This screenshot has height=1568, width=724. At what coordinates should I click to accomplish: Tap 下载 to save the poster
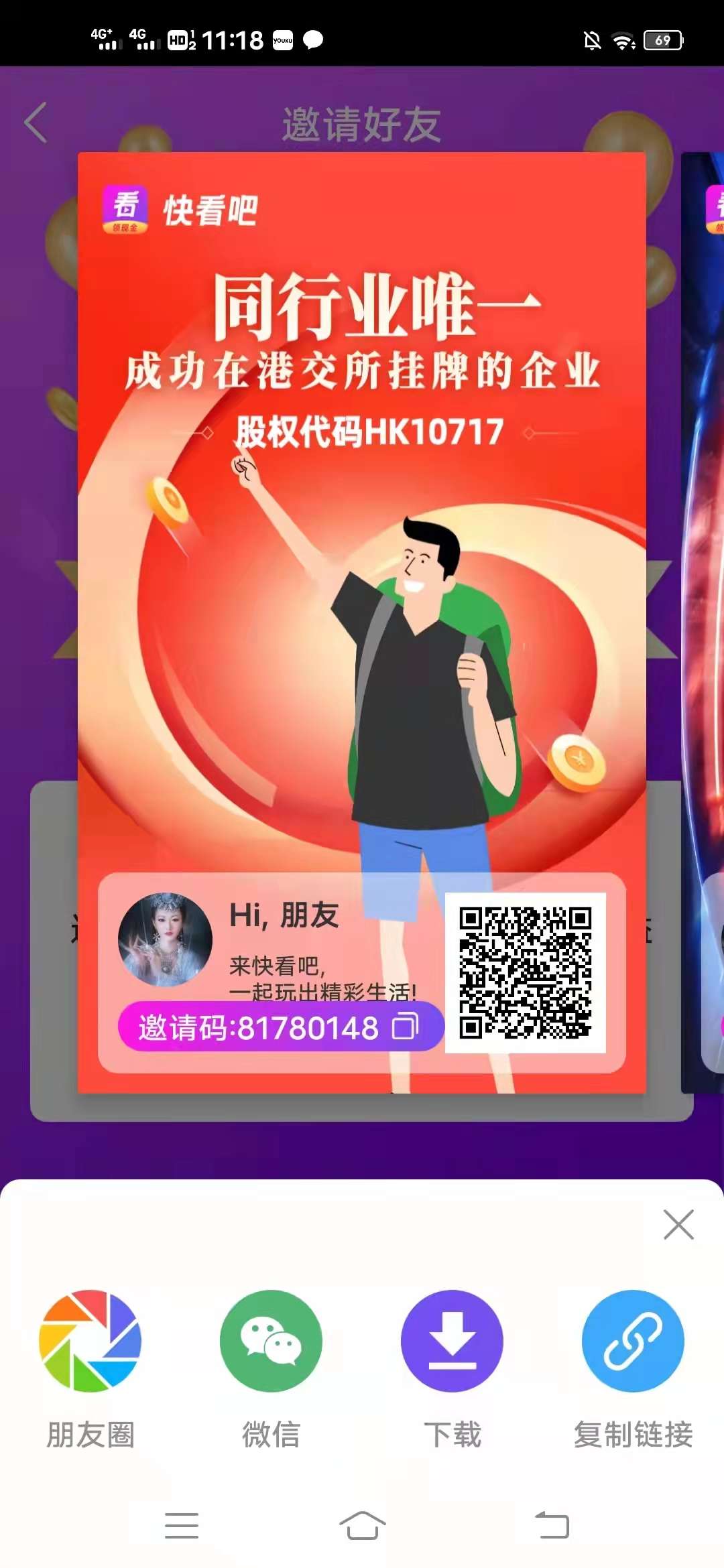click(452, 1341)
